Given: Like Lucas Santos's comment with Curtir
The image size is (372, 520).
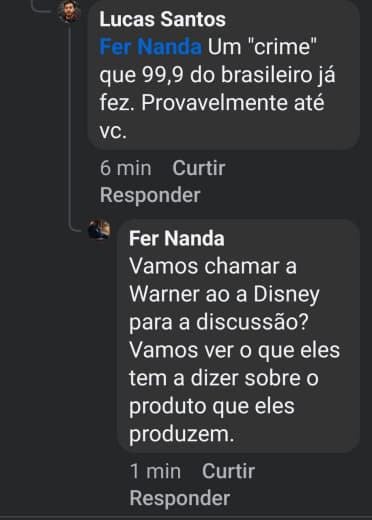Looking at the screenshot, I should 199,168.
